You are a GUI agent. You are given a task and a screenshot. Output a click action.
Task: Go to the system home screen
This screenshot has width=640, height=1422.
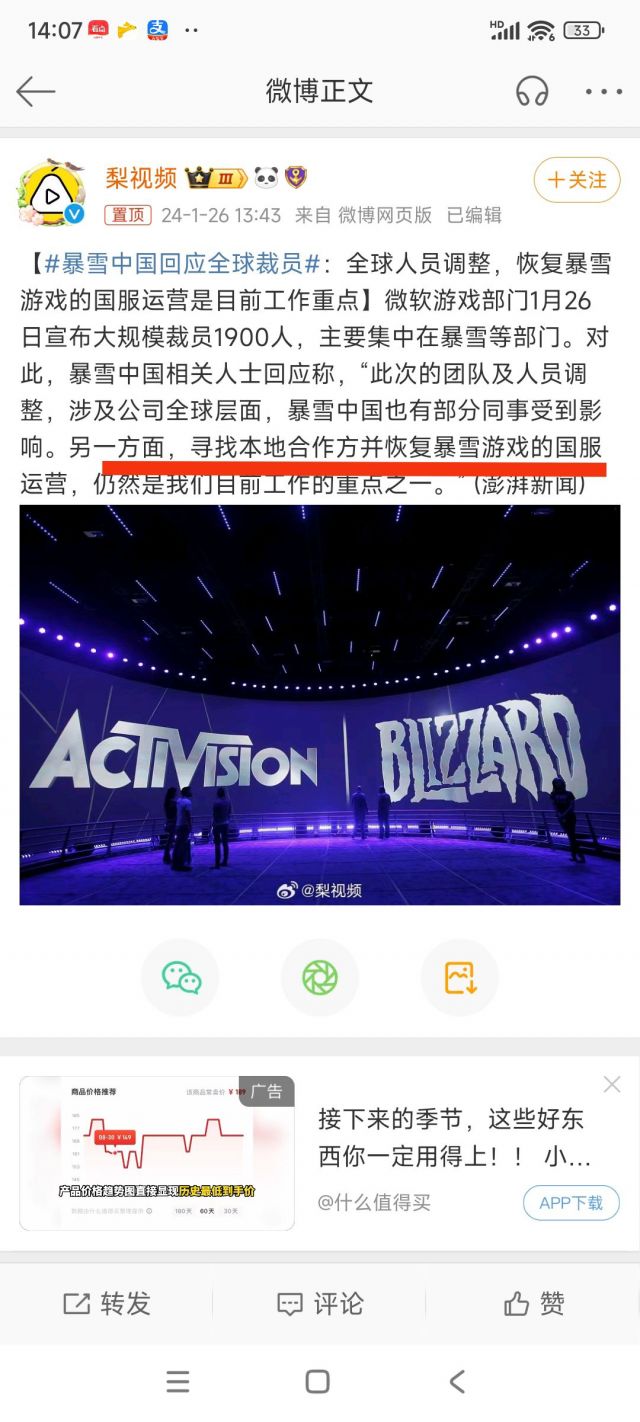coord(318,1382)
